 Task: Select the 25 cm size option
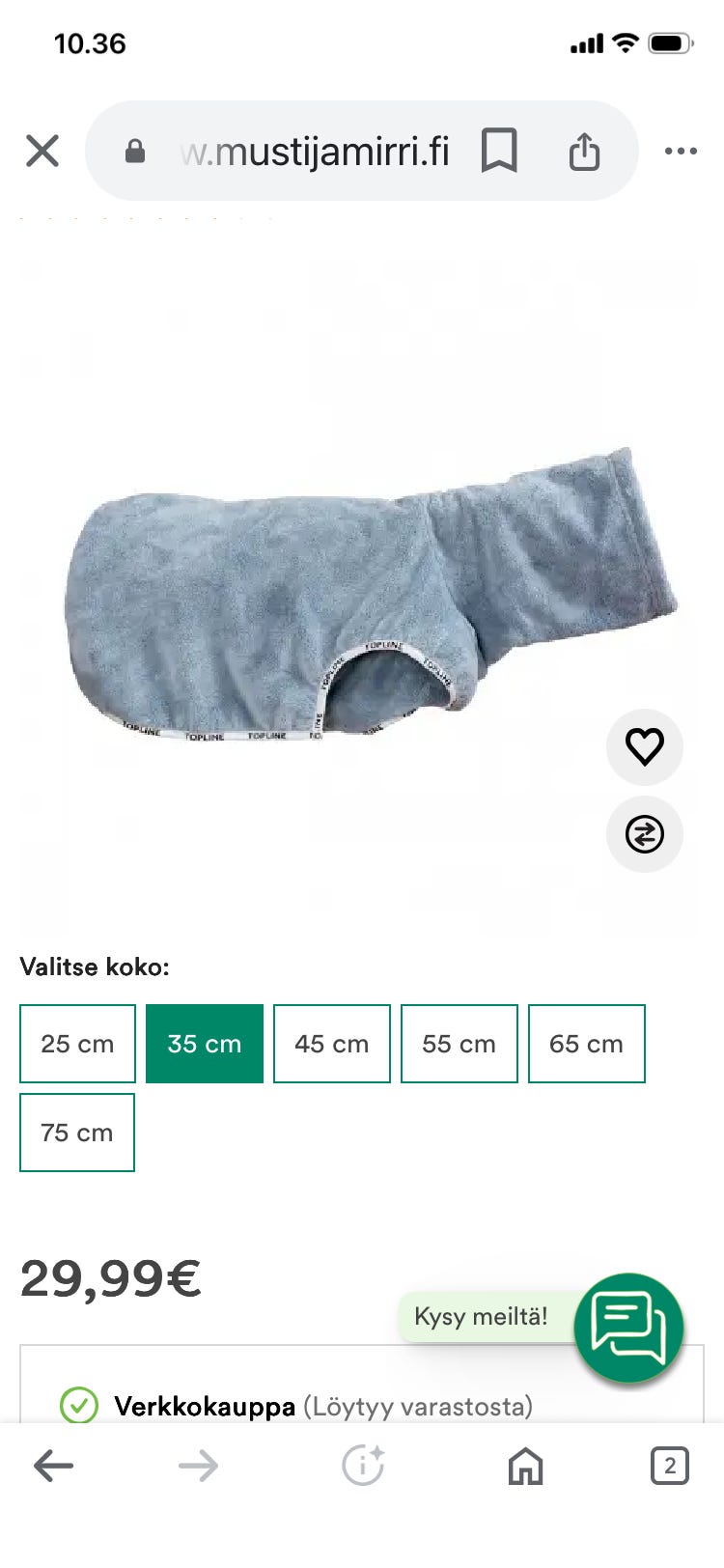[x=76, y=1044]
